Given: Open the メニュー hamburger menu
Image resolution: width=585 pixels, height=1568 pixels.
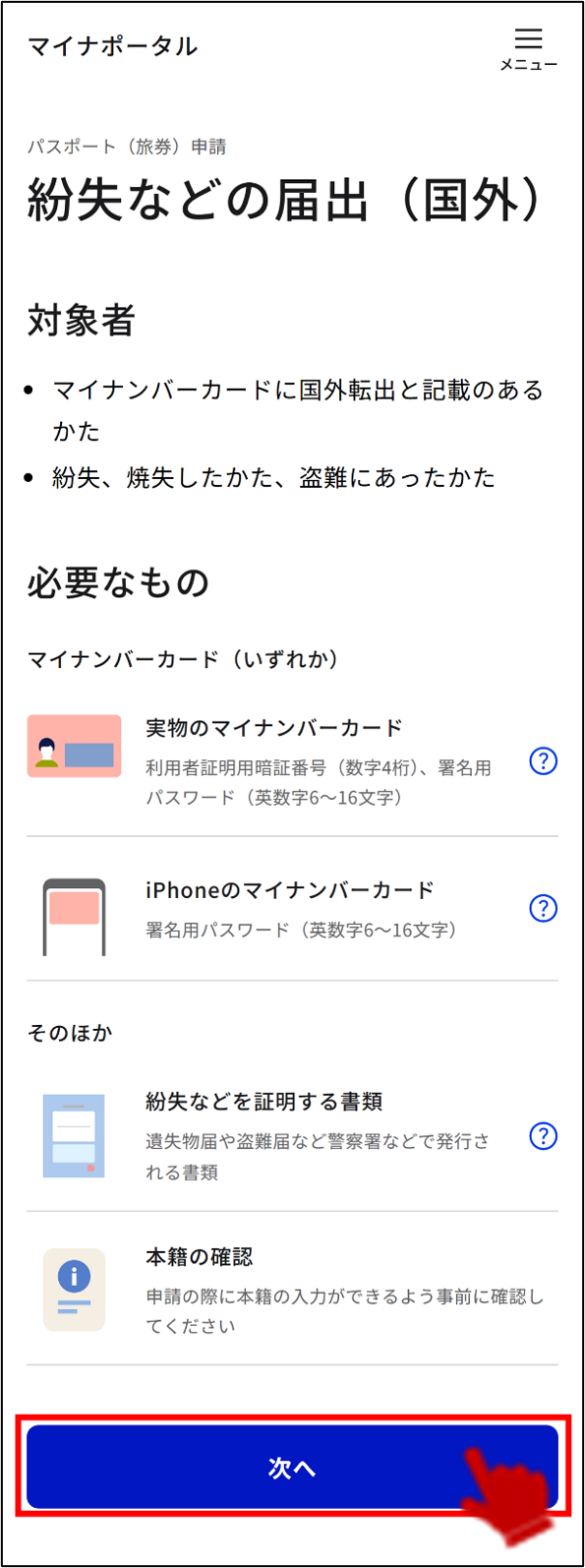Looking at the screenshot, I should tap(529, 49).
